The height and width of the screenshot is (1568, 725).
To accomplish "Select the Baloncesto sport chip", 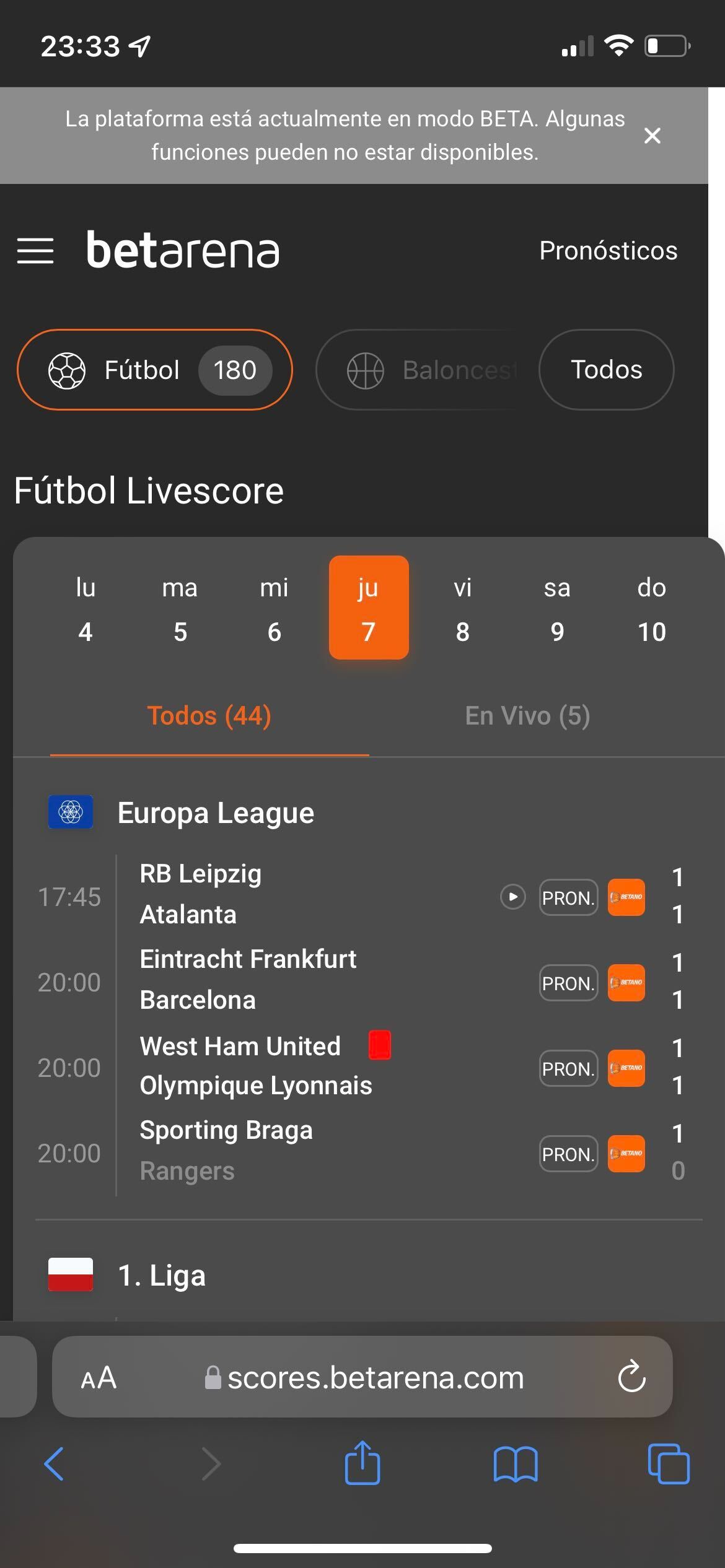I will click(x=428, y=370).
